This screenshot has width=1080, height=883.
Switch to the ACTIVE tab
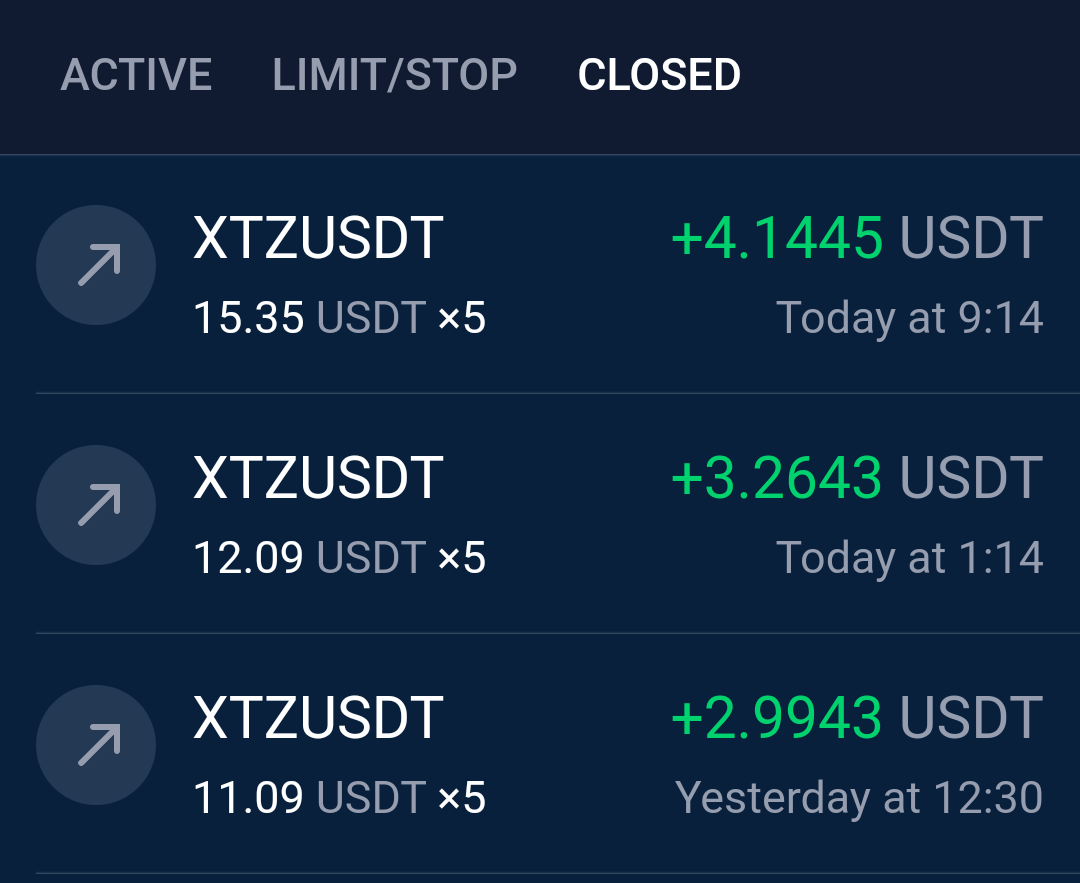click(x=136, y=74)
